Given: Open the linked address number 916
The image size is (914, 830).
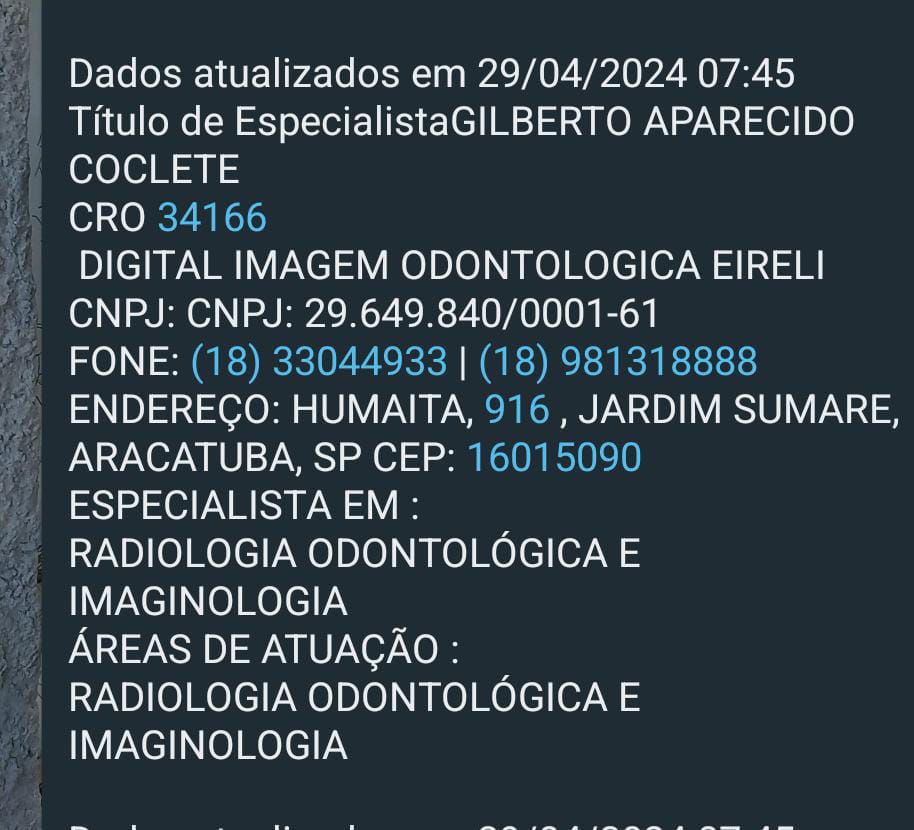Looking at the screenshot, I should [517, 410].
